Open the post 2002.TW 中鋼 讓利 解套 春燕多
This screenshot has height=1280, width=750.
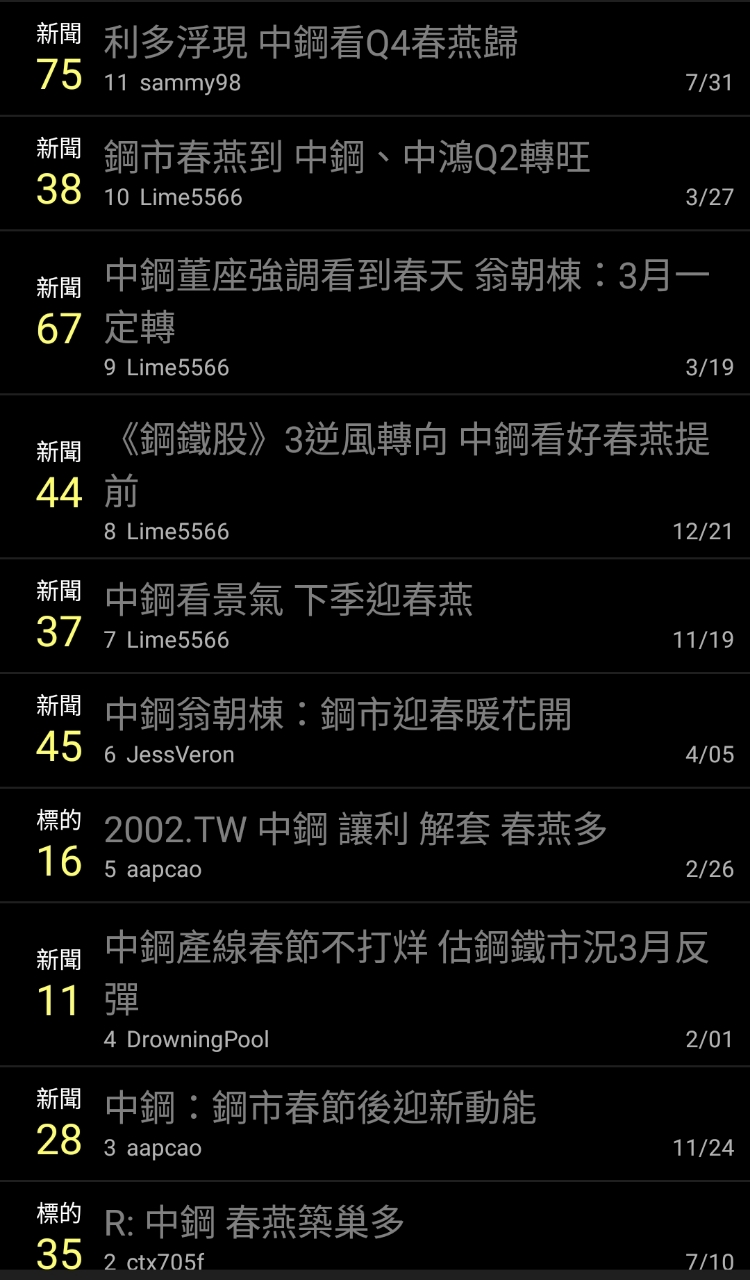375,845
